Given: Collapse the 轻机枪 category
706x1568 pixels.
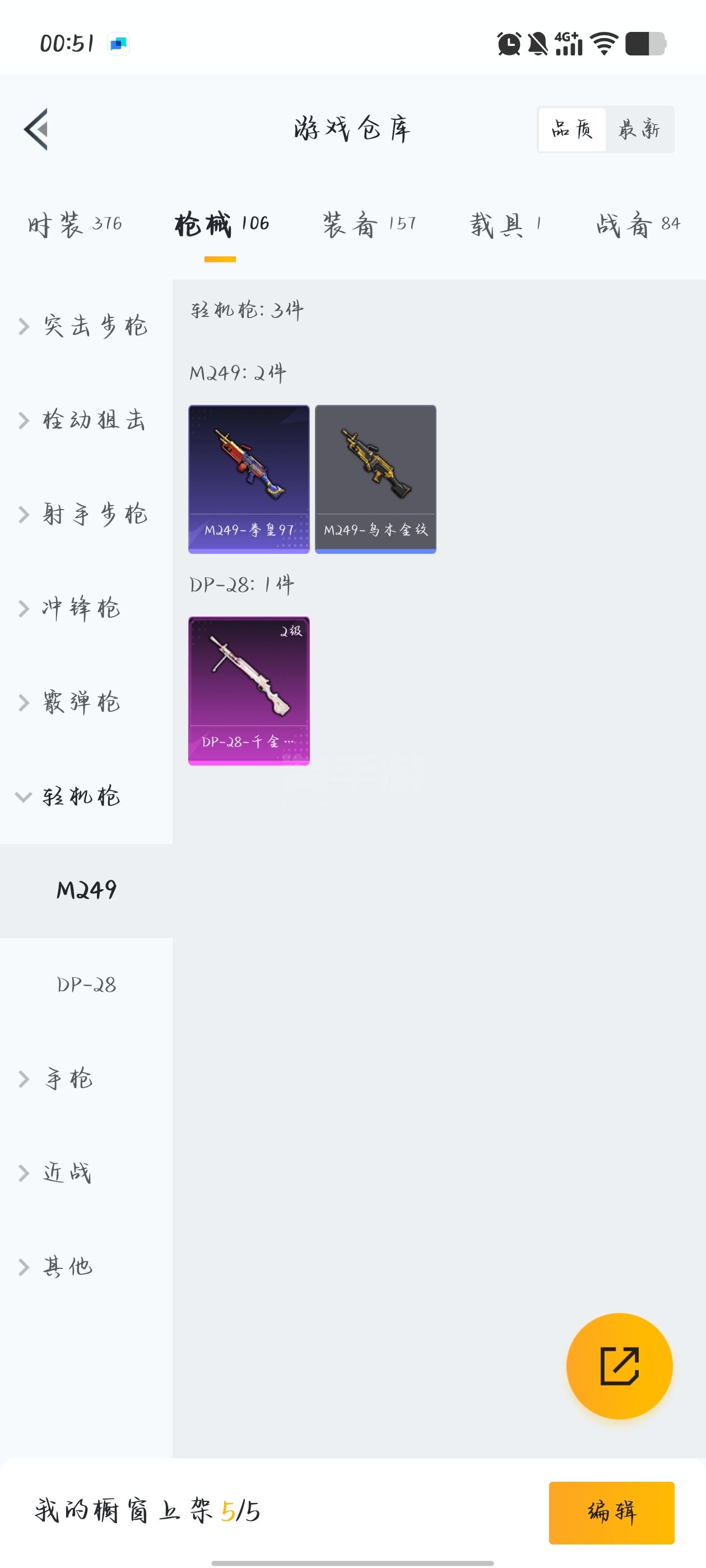Looking at the screenshot, I should [x=86, y=796].
